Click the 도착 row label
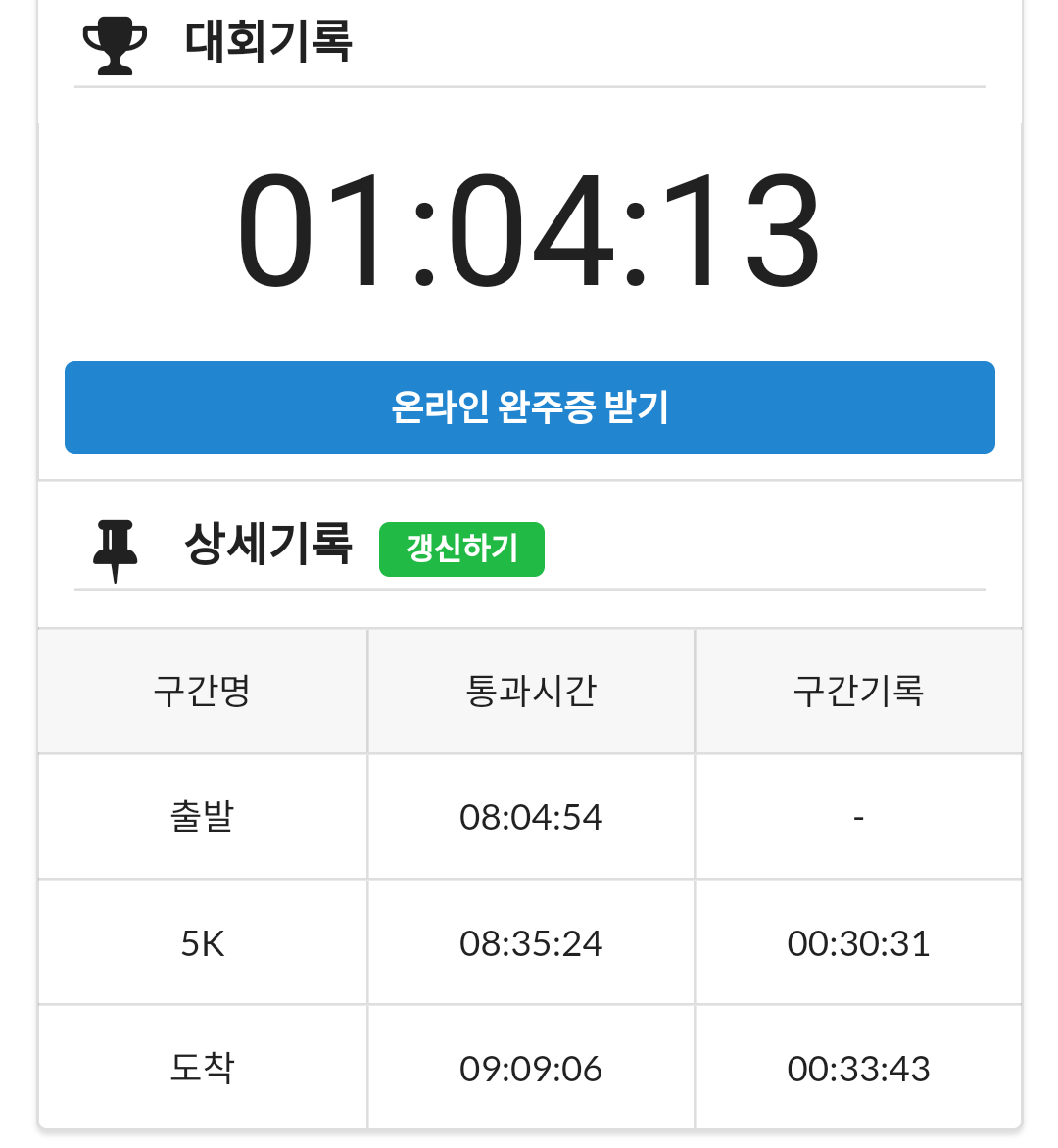Image resolution: width=1058 pixels, height=1148 pixels. point(201,1068)
